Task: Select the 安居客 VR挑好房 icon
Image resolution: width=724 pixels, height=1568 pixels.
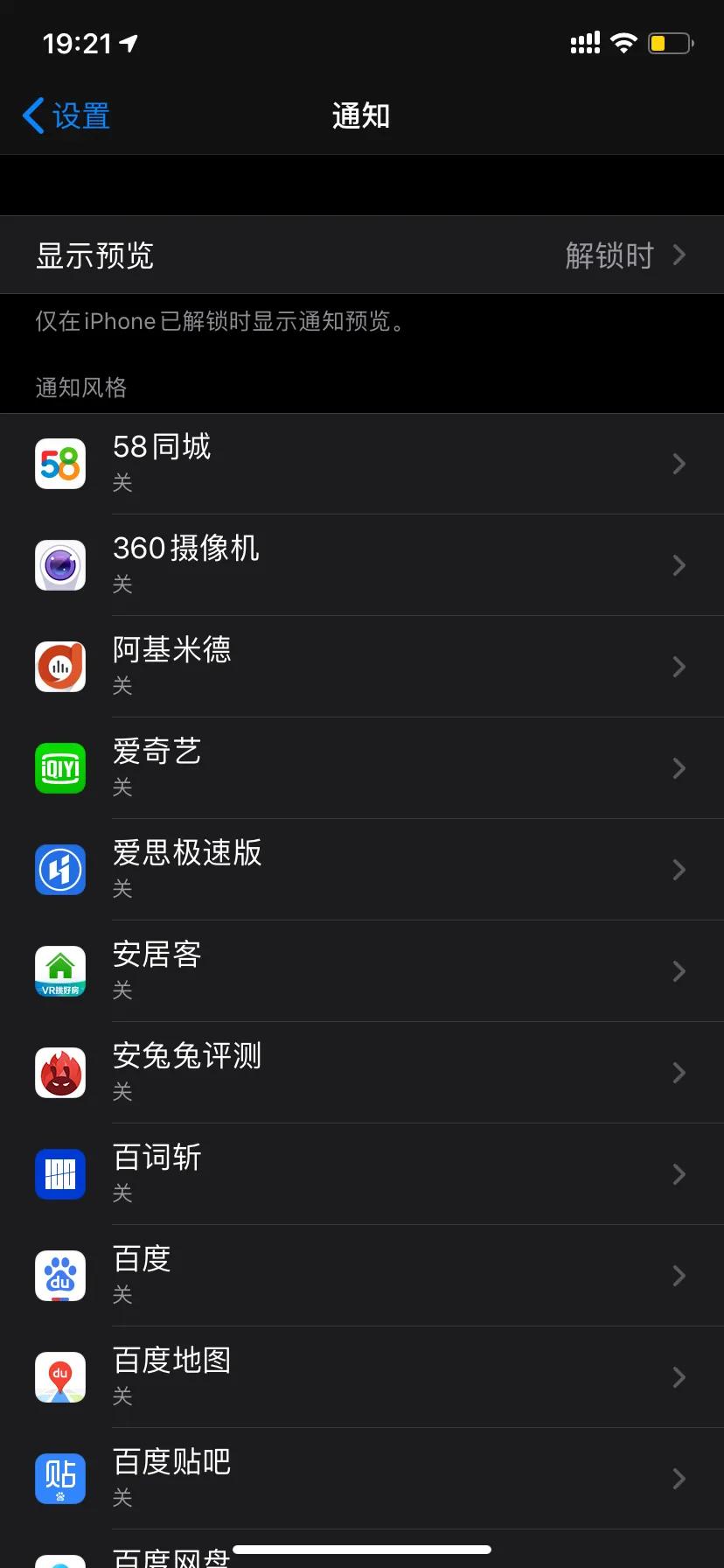Action: [x=59, y=971]
